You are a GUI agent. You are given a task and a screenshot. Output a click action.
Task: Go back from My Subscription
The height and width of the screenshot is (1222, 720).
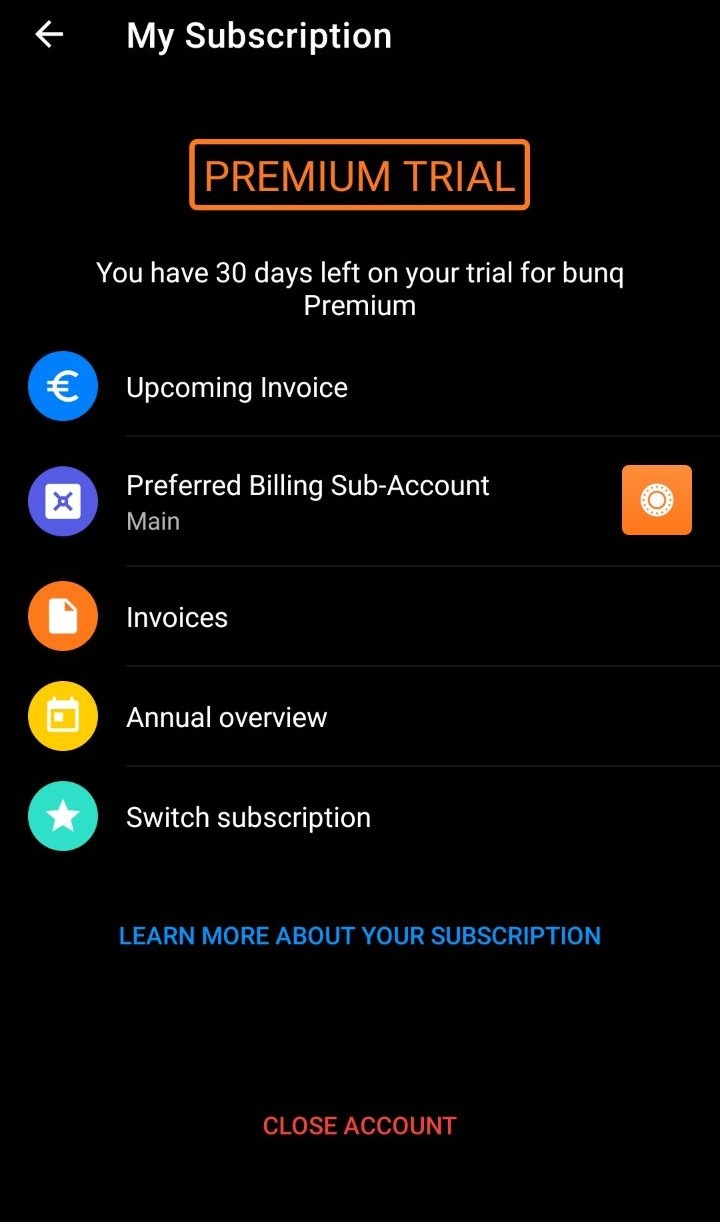coord(49,36)
